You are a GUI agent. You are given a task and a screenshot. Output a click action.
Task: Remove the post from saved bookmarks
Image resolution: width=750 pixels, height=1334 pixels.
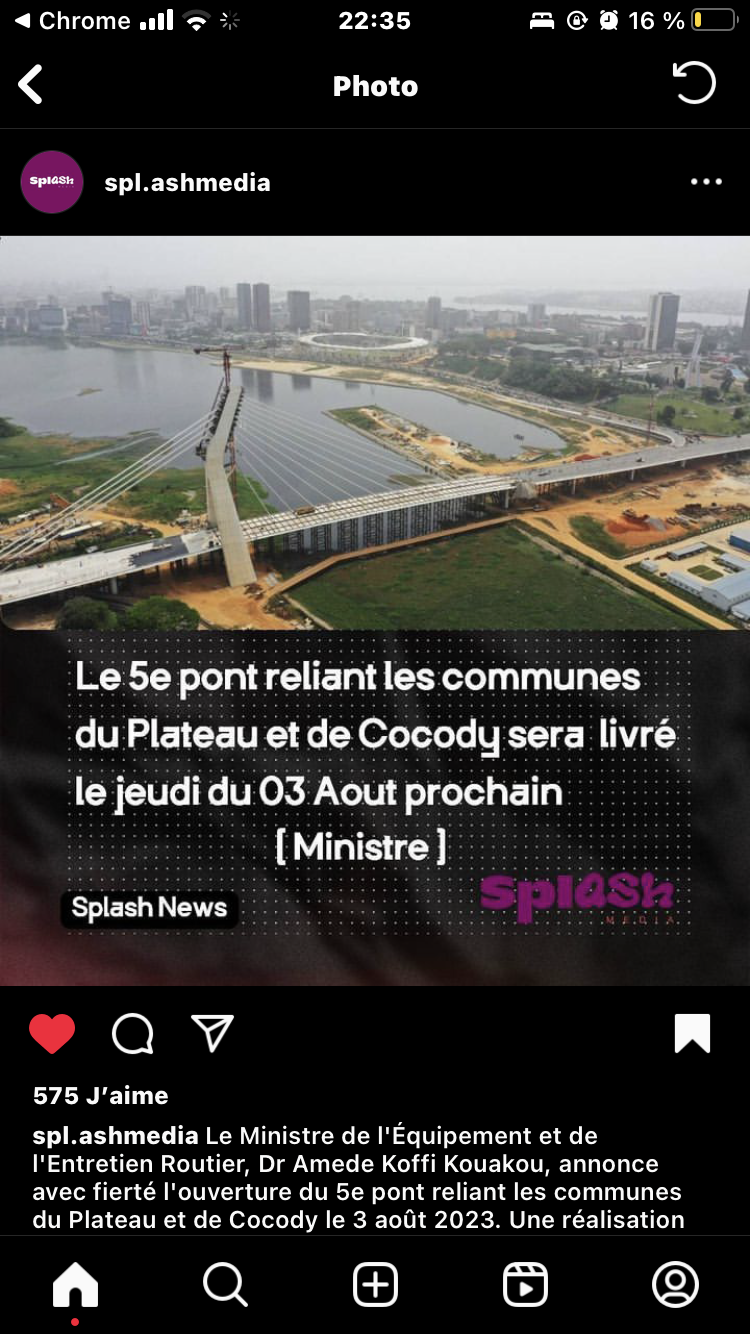pos(692,1033)
